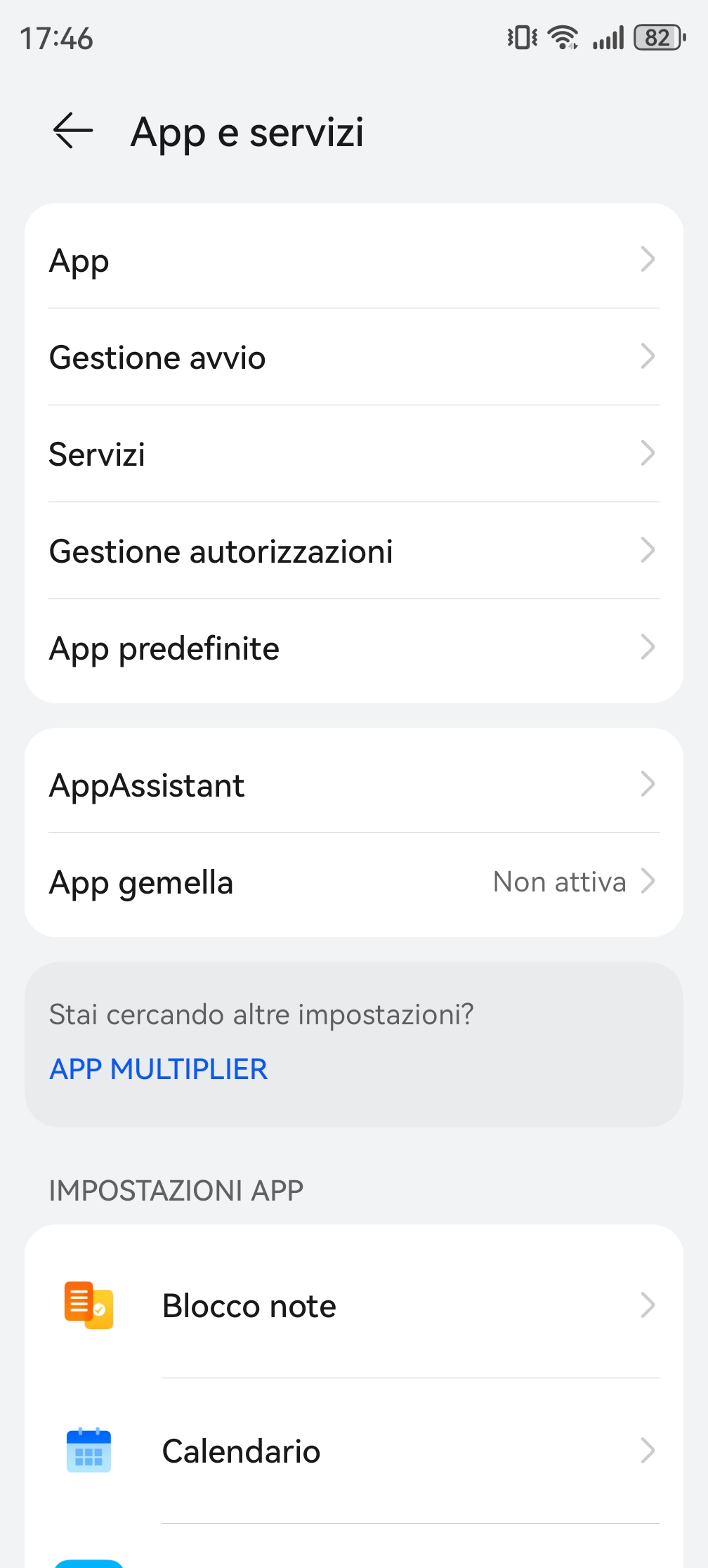The width and height of the screenshot is (708, 1568).
Task: Tap the APP MULTIPLIER link
Action: click(x=159, y=1069)
